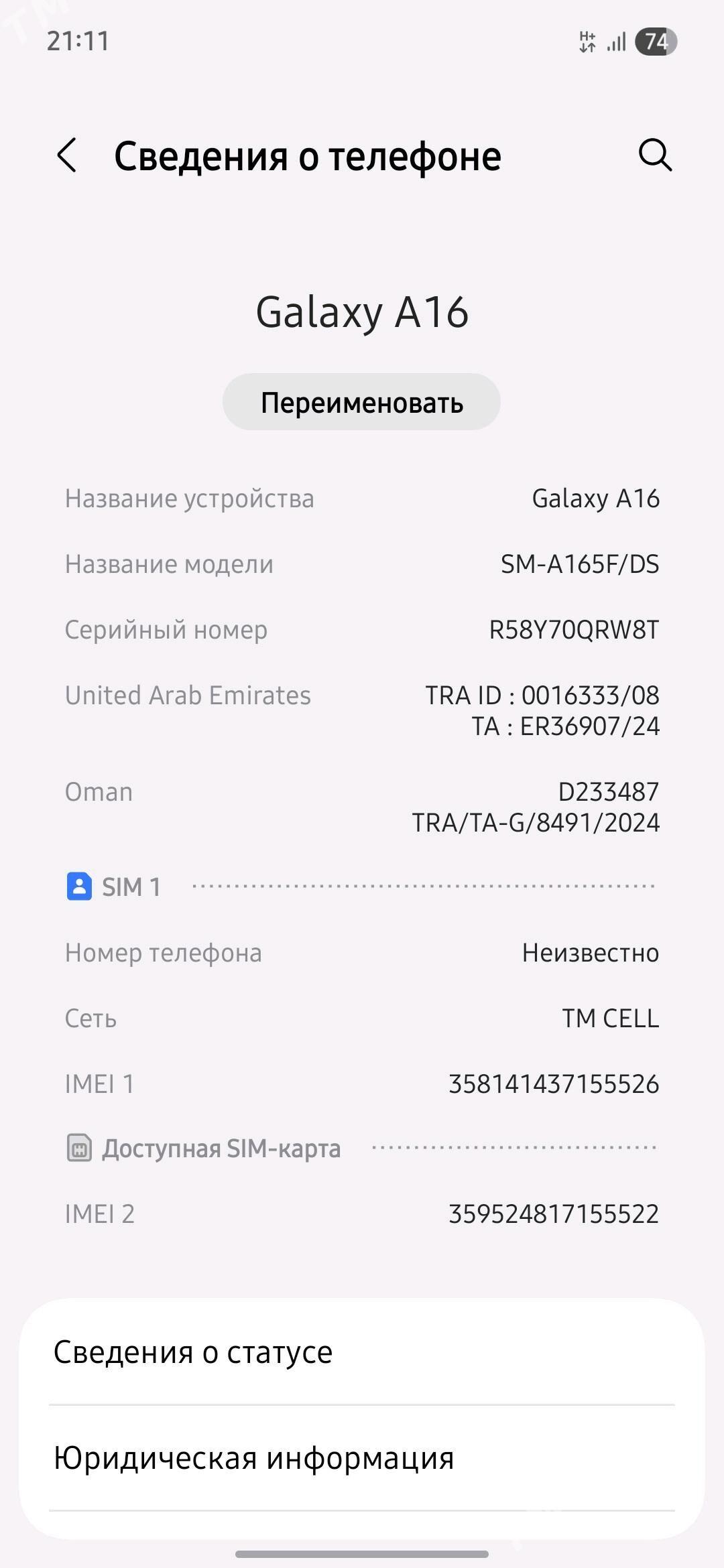Screen dimensions: 724x1568
Task: Tap the mobile signal strength icon
Action: [614, 42]
